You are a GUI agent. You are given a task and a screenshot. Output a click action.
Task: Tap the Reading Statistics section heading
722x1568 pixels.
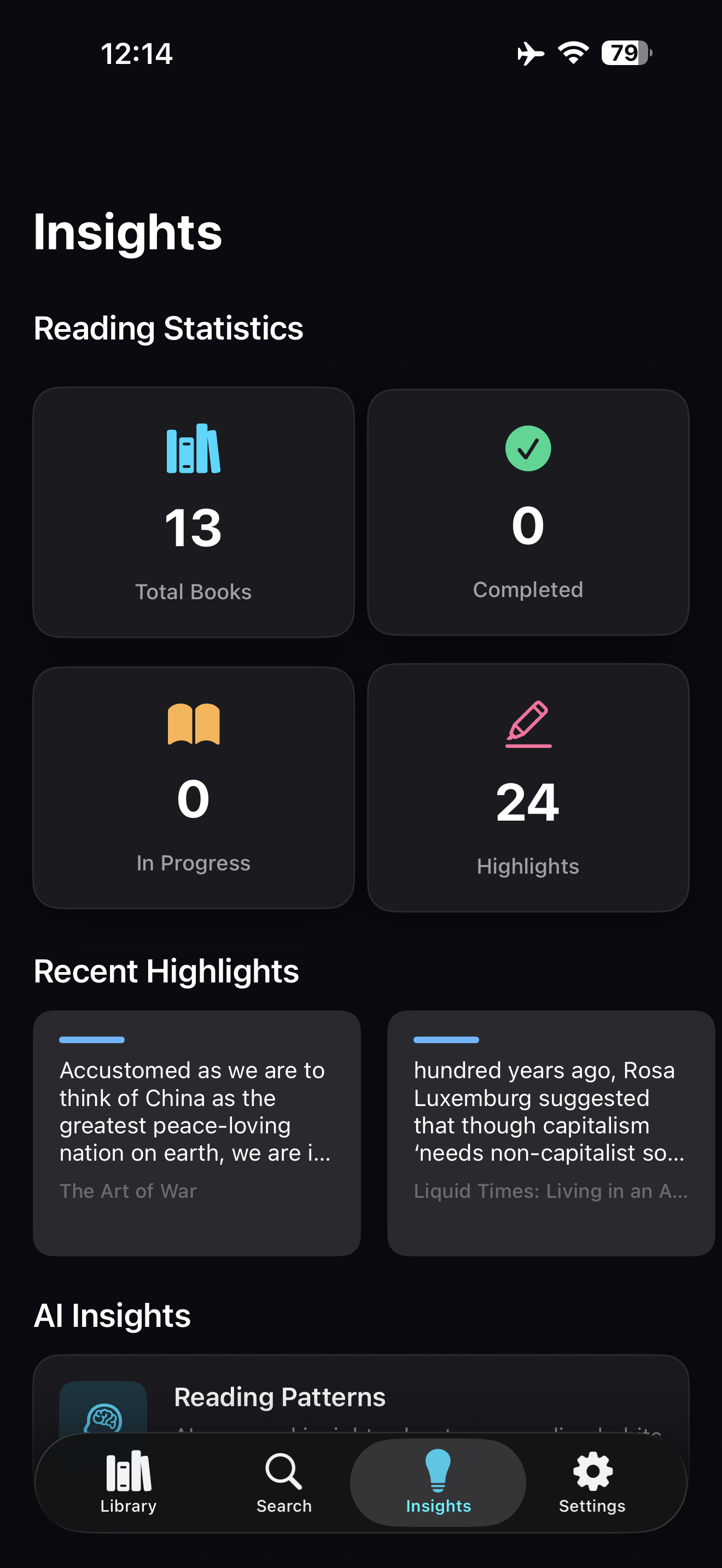(168, 328)
